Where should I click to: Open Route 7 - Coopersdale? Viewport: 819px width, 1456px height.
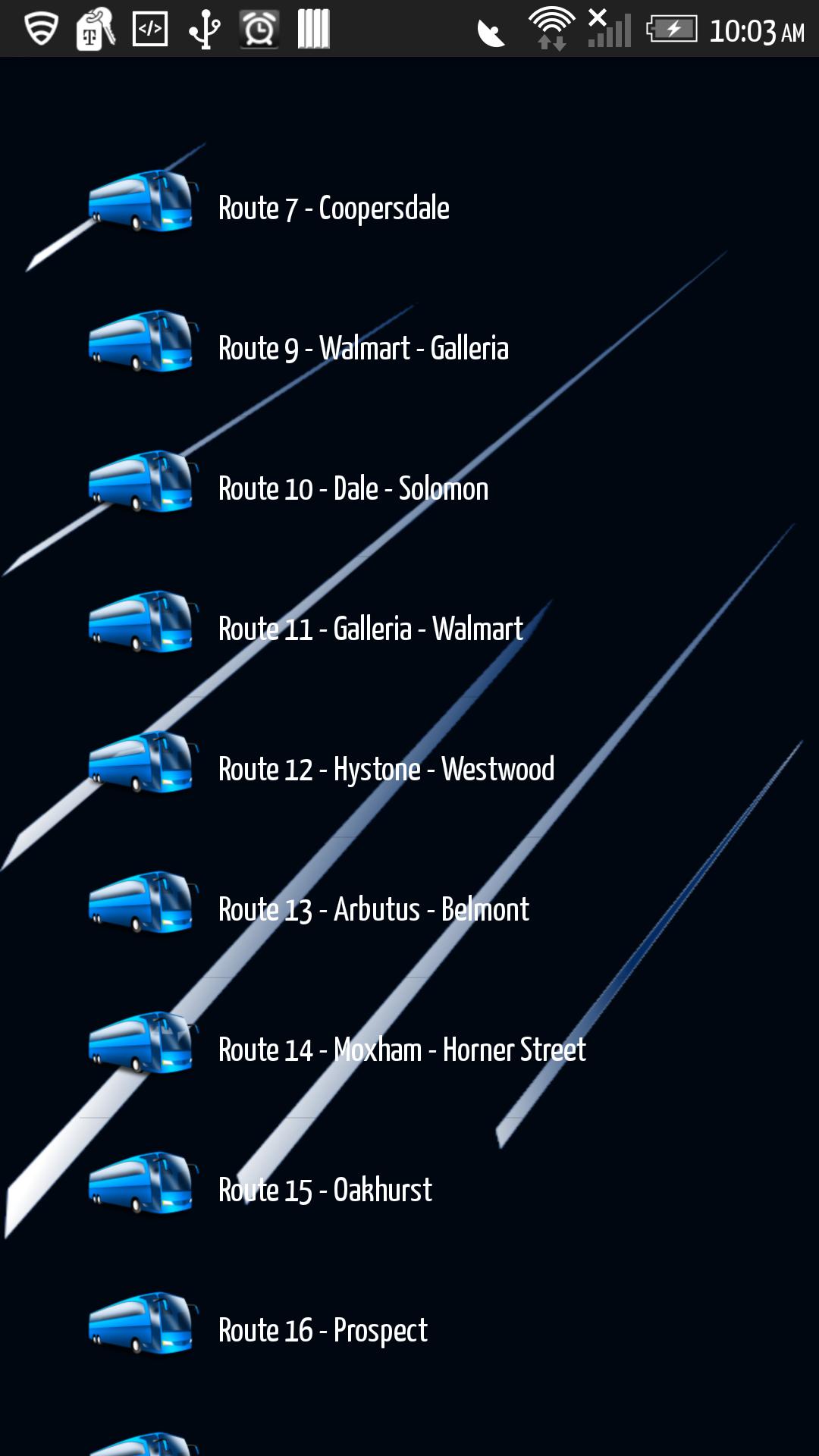[334, 208]
